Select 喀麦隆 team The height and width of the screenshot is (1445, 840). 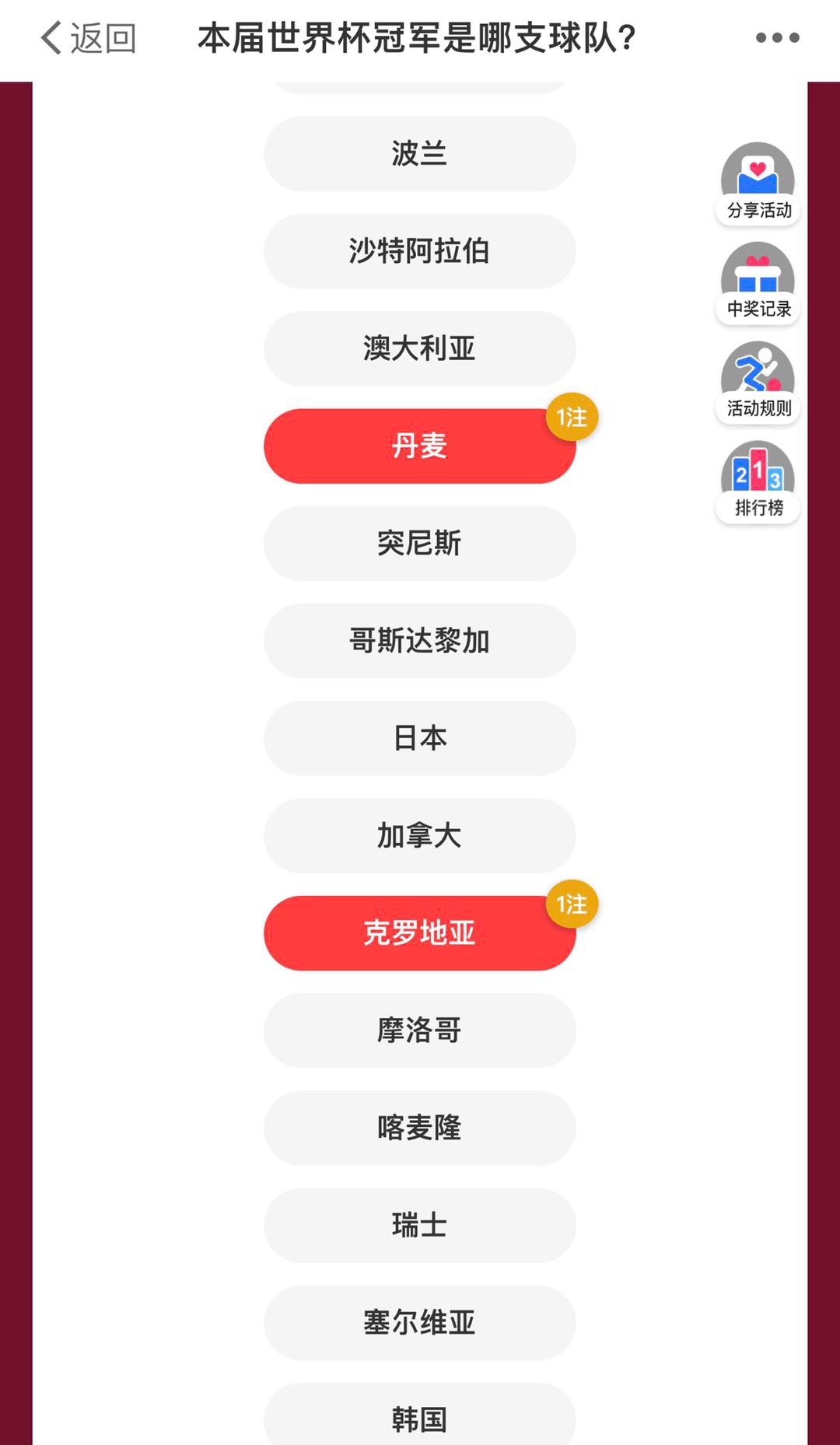pos(420,1128)
